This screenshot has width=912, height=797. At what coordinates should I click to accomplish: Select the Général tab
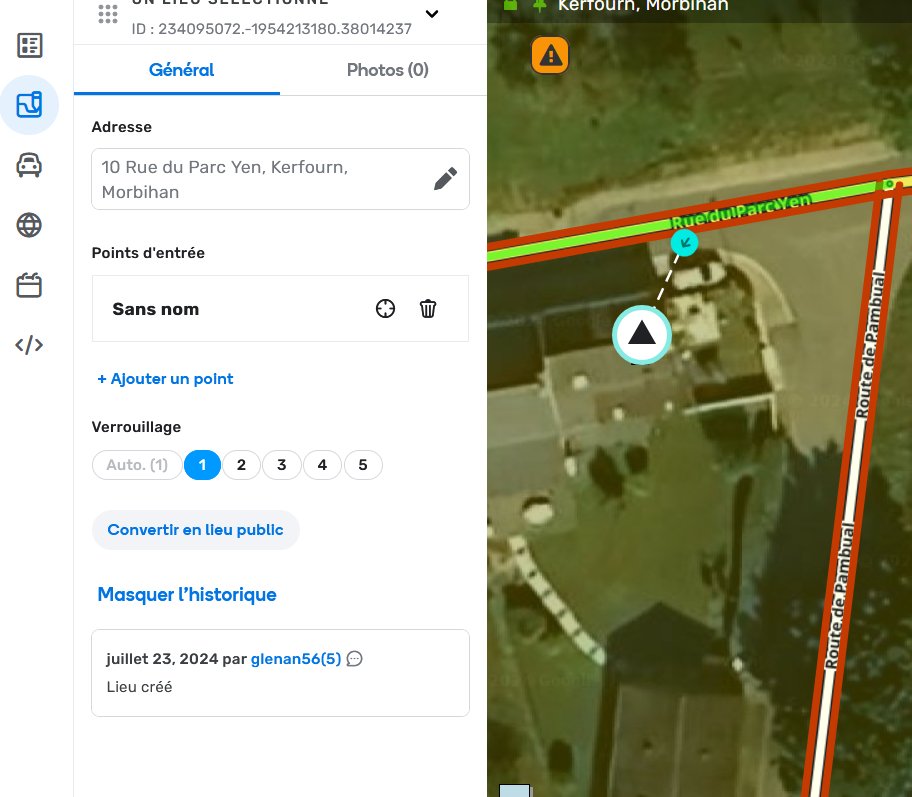tap(181, 70)
